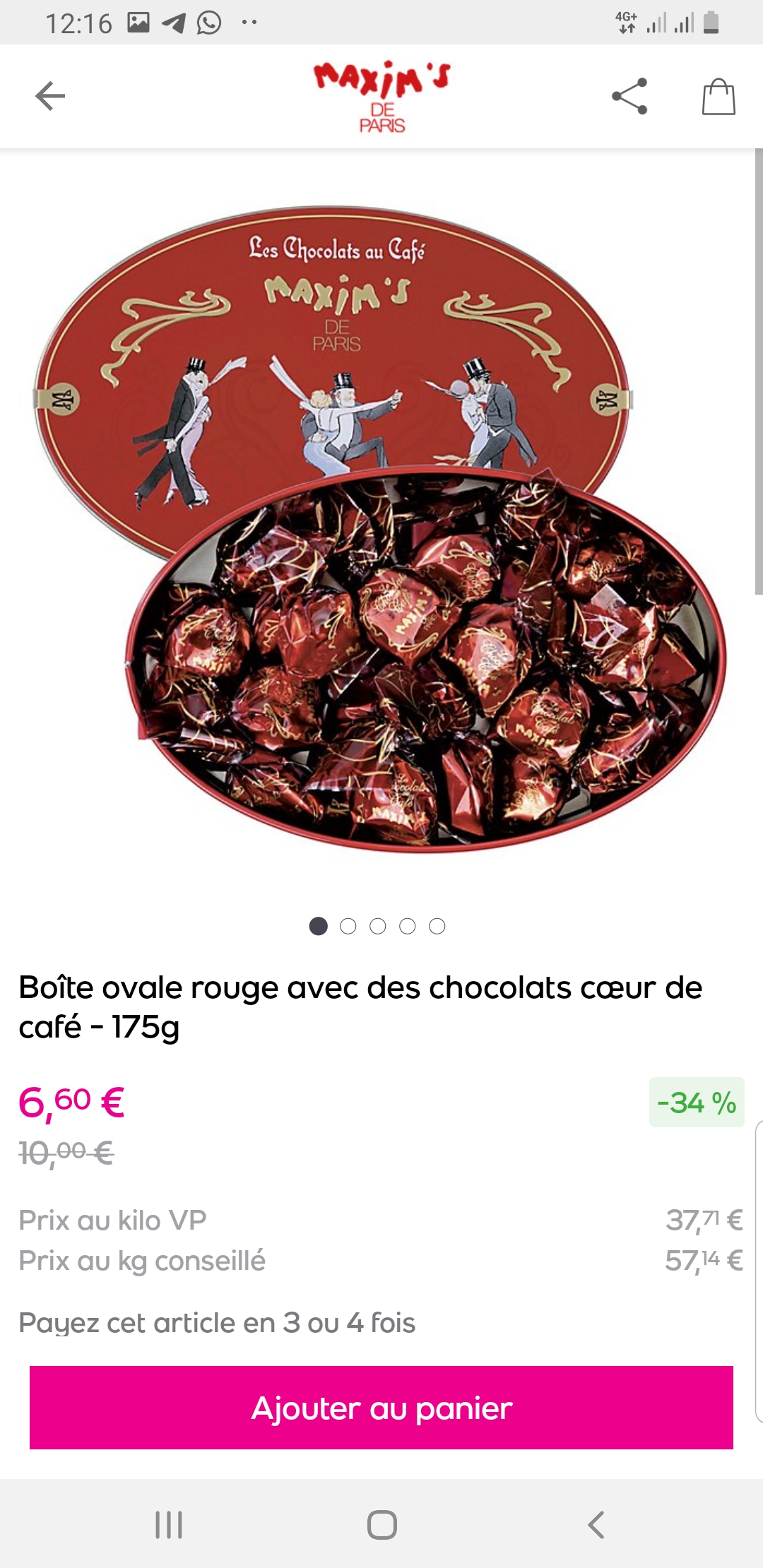Viewport: 763px width, 1568px height.
Task: Go back using the top-left arrow
Action: click(50, 96)
